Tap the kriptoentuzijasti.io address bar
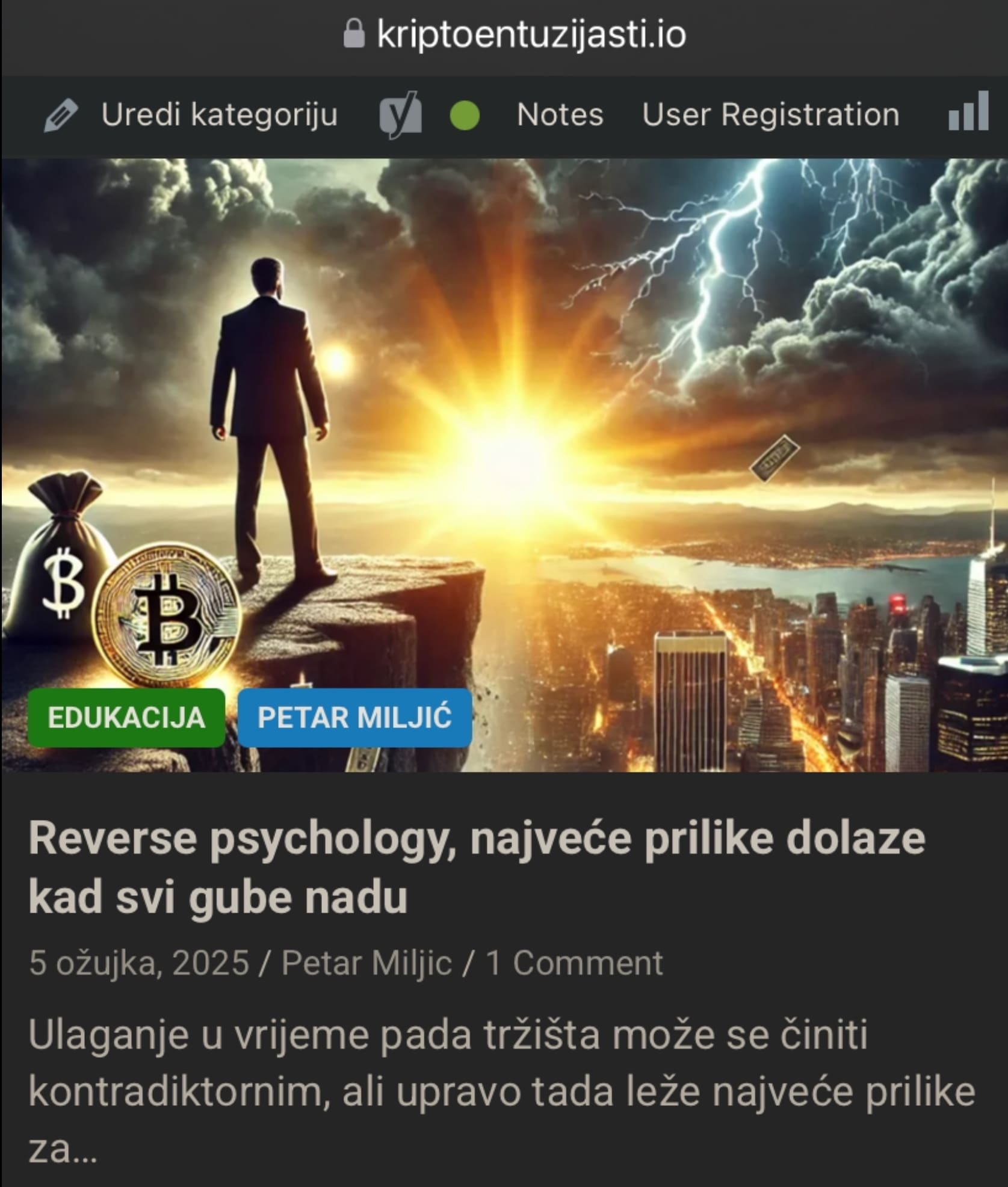Viewport: 1008px width, 1187px height. tap(515, 34)
